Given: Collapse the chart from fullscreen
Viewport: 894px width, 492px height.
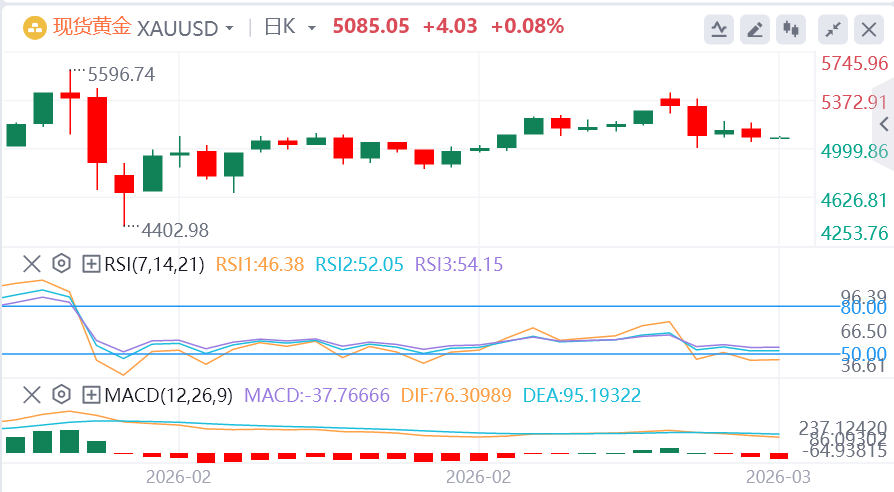Looking at the screenshot, I should click(x=832, y=29).
